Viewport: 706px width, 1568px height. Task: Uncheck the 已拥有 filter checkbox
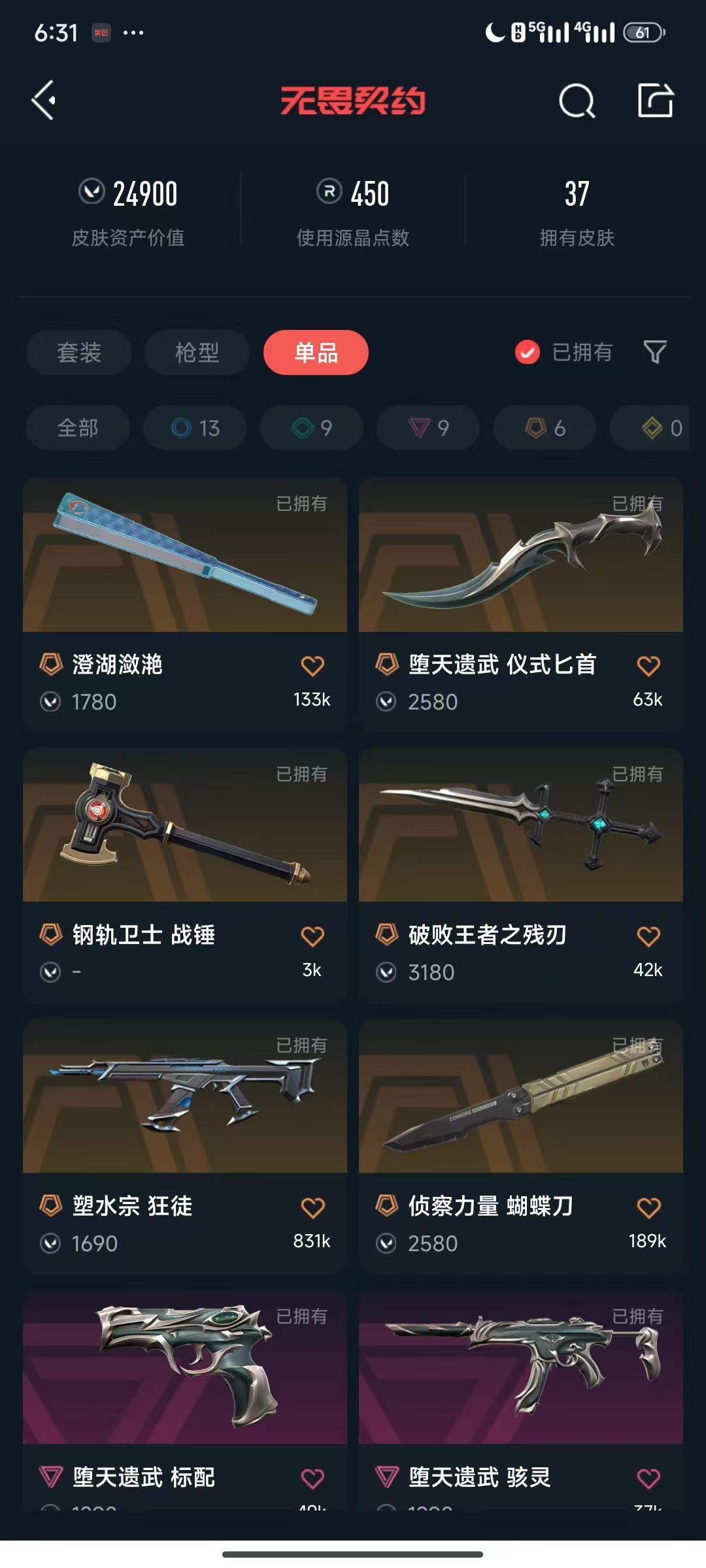tap(527, 353)
